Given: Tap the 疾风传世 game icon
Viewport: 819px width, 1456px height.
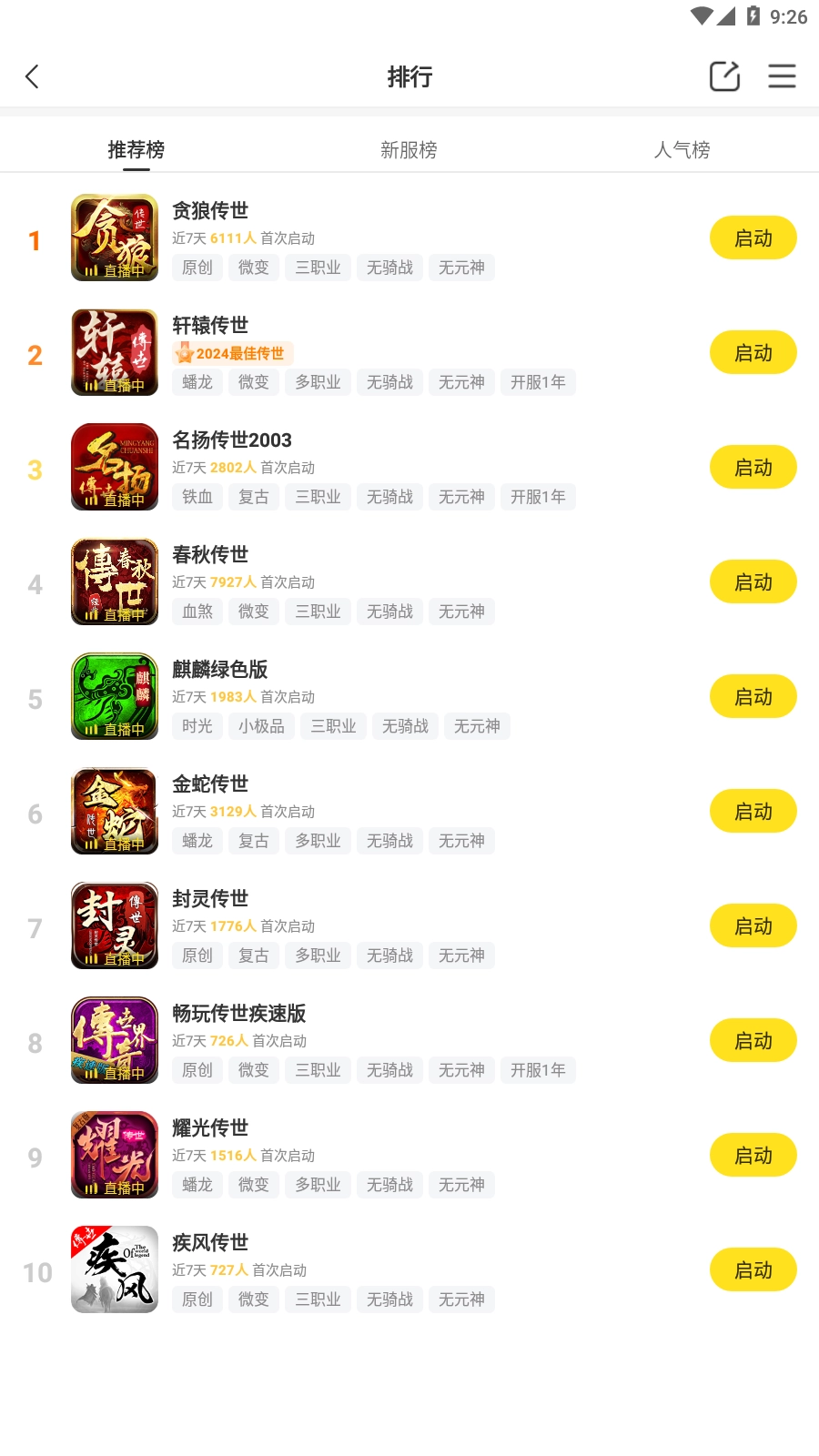Looking at the screenshot, I should [114, 1269].
